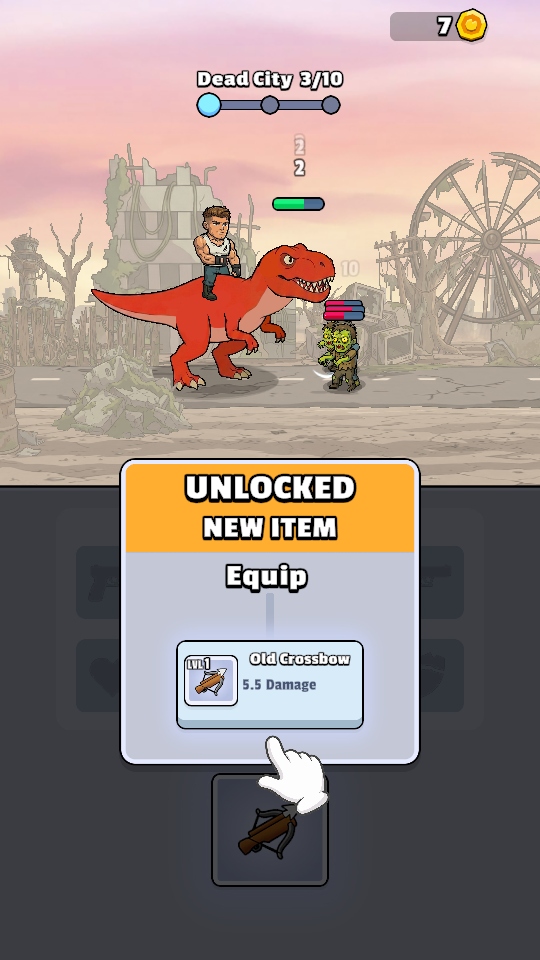
Task: Tap the crossbow item tile below the popup
Action: 270,830
